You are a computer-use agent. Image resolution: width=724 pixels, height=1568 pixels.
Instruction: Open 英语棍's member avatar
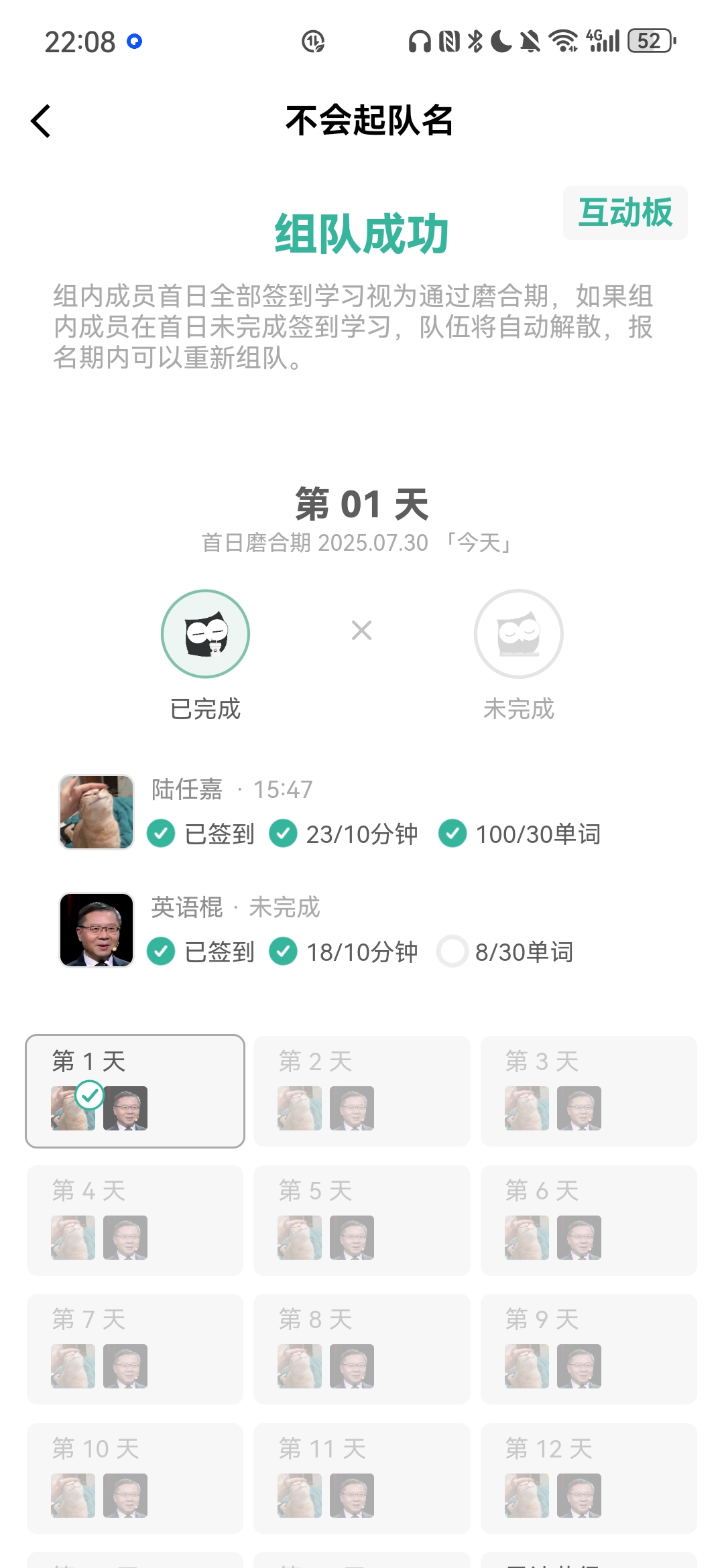click(97, 930)
